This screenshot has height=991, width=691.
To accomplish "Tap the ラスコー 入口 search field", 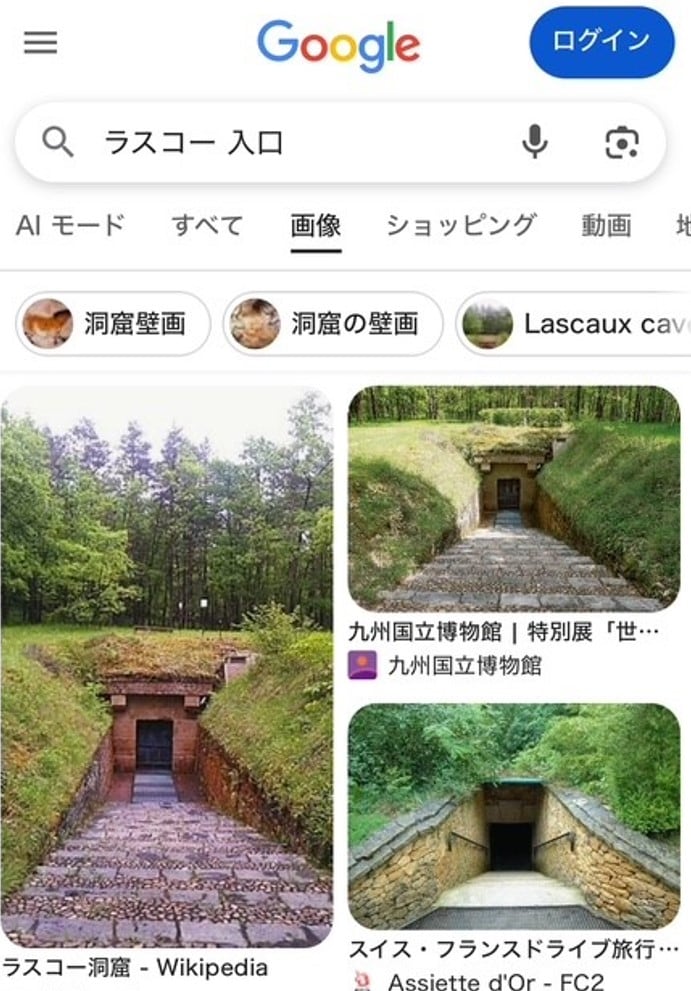I will (300, 143).
